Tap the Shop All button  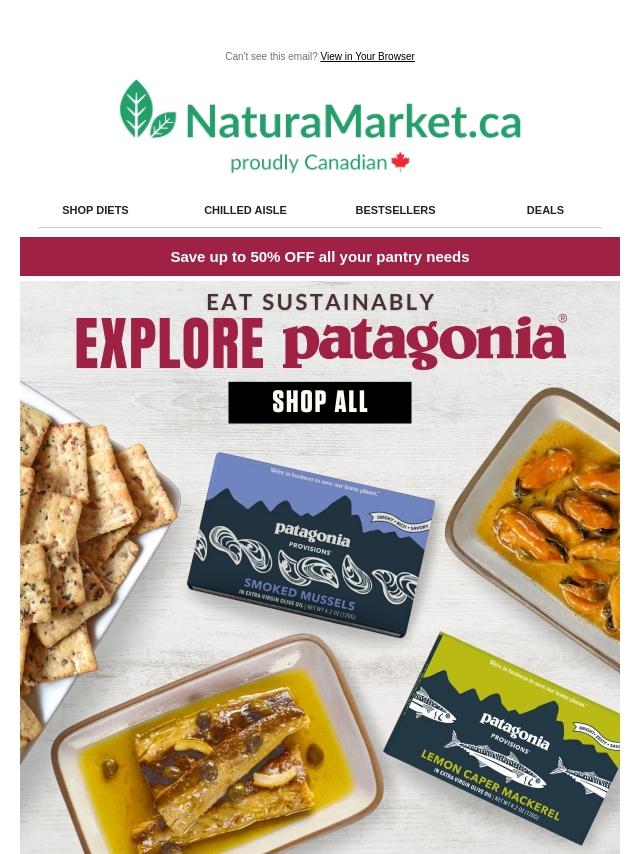pos(320,402)
